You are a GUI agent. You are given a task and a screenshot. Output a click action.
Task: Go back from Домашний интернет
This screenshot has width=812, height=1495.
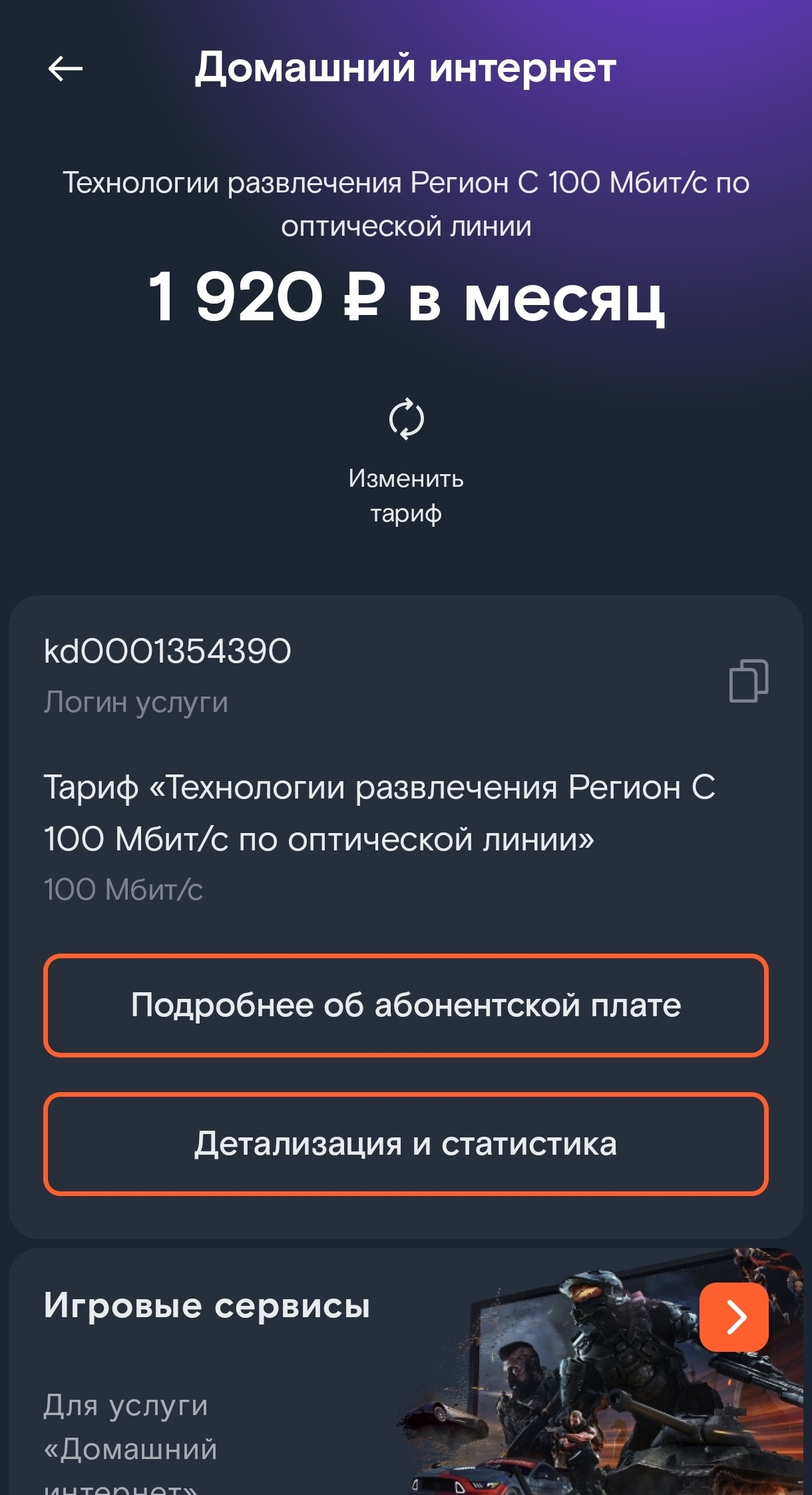tap(65, 68)
